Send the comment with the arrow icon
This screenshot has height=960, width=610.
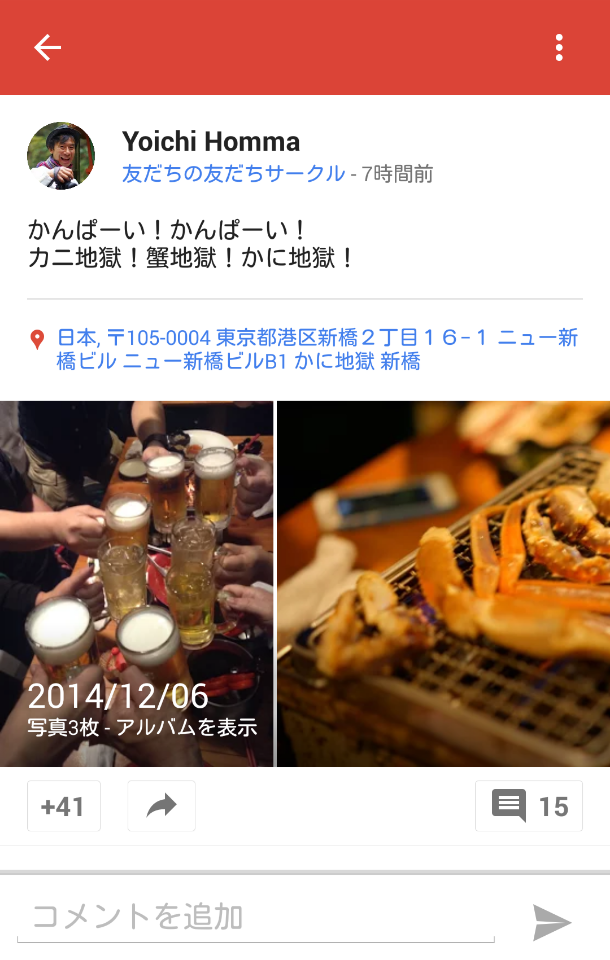click(x=551, y=922)
